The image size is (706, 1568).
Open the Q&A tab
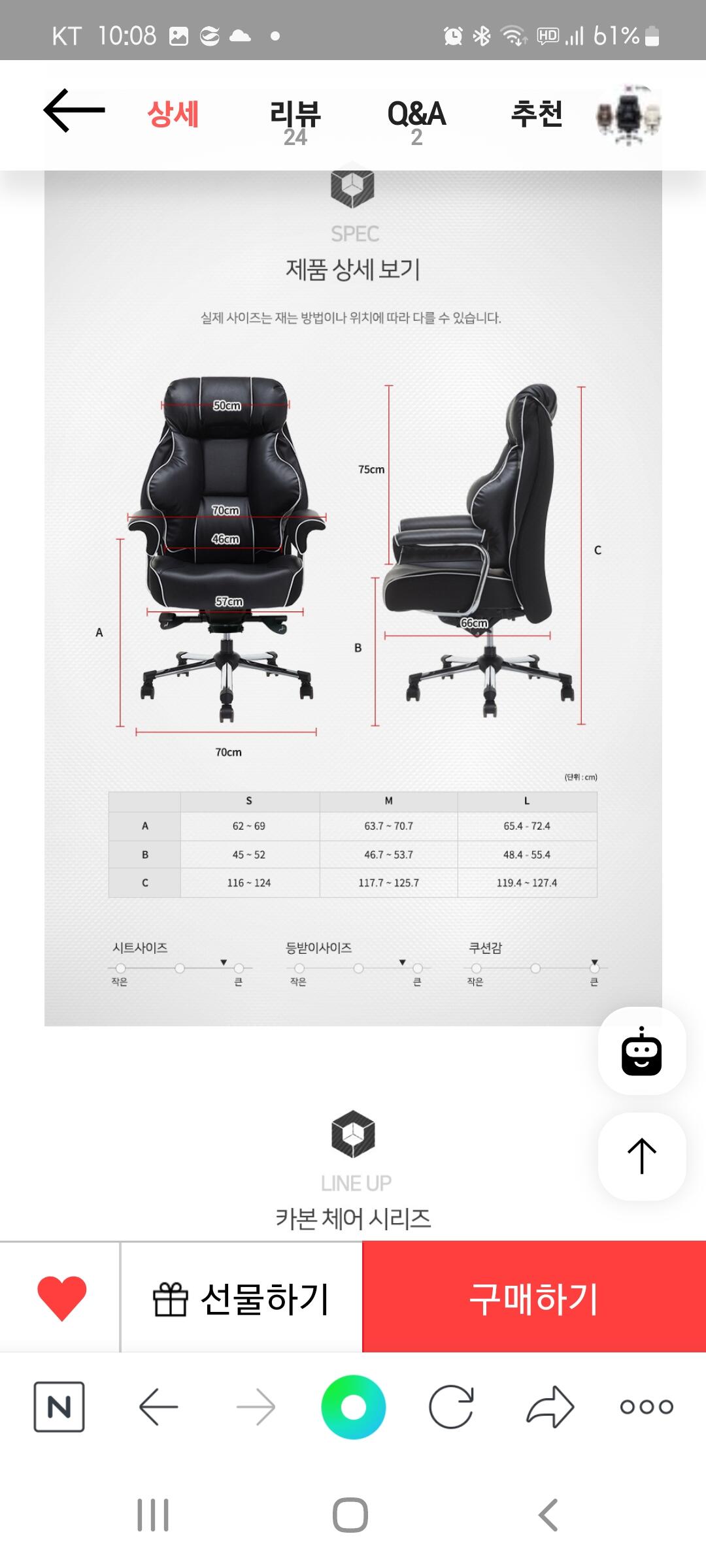tap(416, 120)
